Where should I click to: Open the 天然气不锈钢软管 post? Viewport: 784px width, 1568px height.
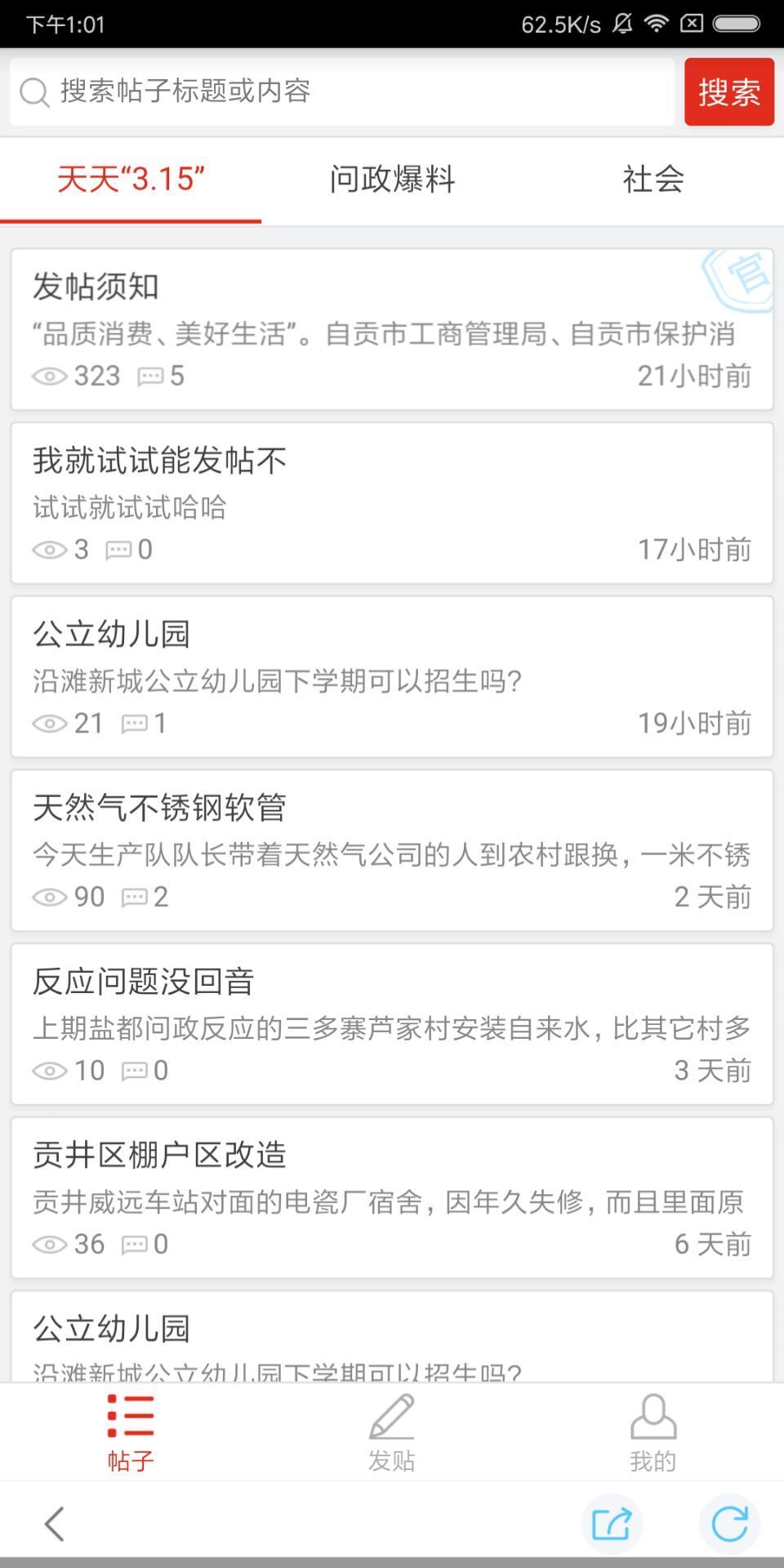coord(392,850)
